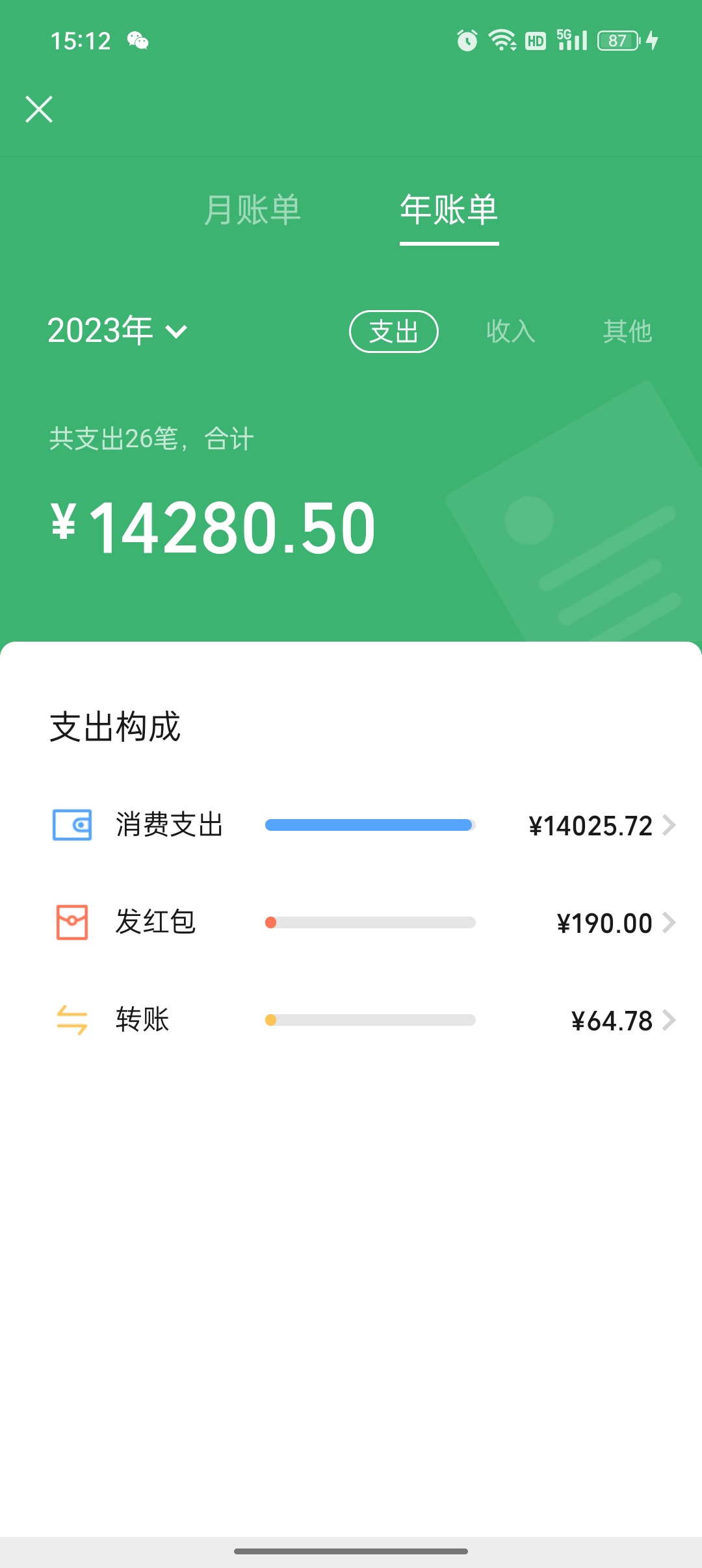702x1568 pixels.
Task: Open 转账 ¥64.78 details
Action: click(x=364, y=1020)
